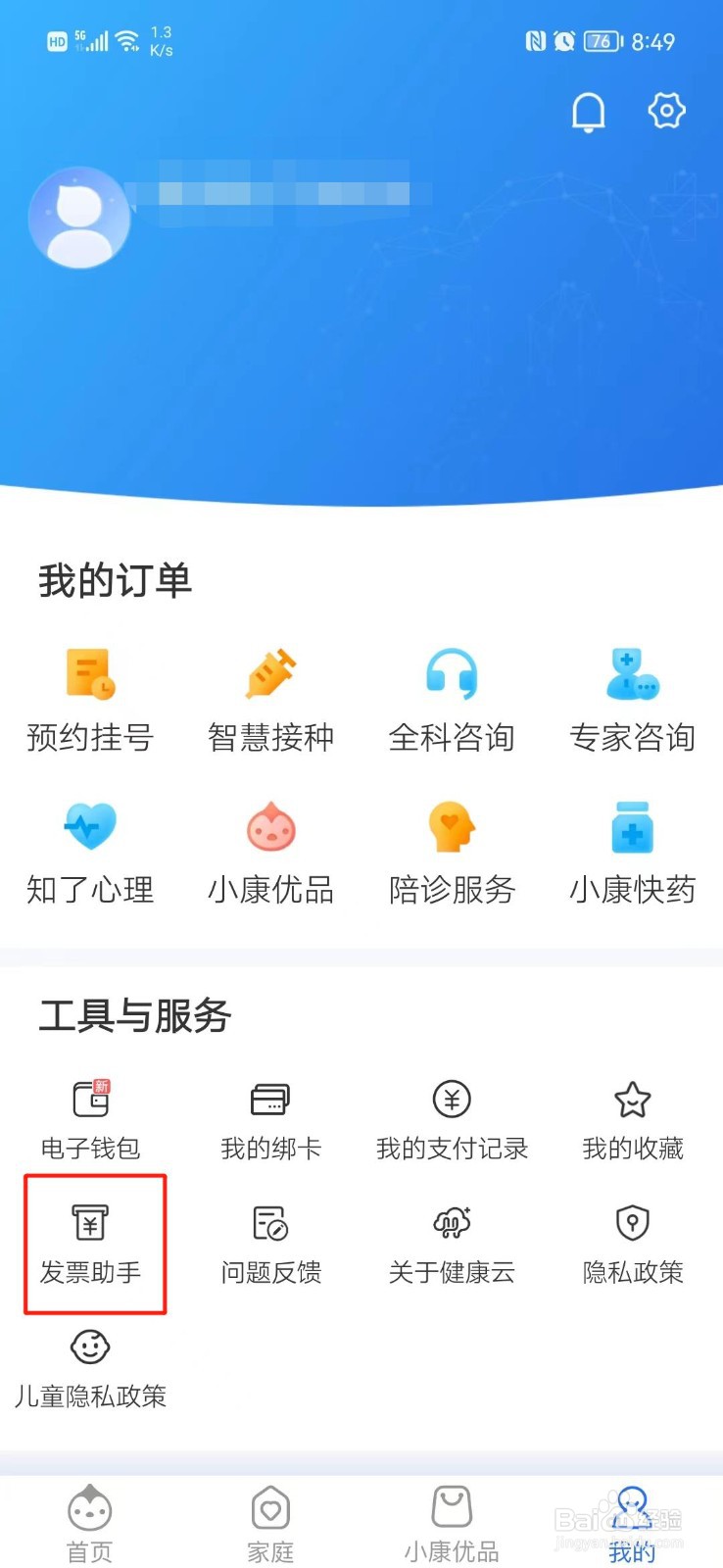Viewport: 723px width, 1568px height.
Task: Switch to the 首页 tab
Action: click(90, 1524)
